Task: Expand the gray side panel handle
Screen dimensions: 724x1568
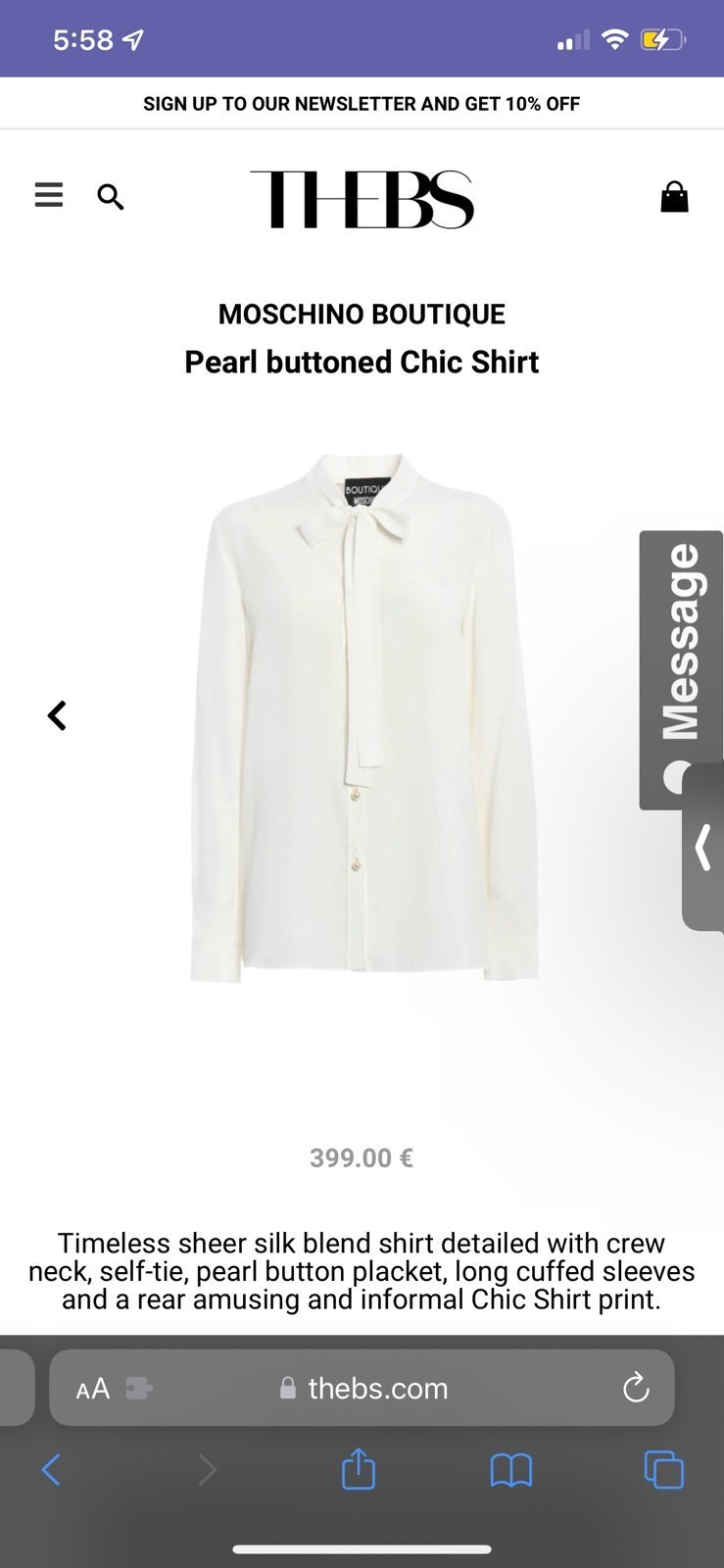Action: (703, 848)
